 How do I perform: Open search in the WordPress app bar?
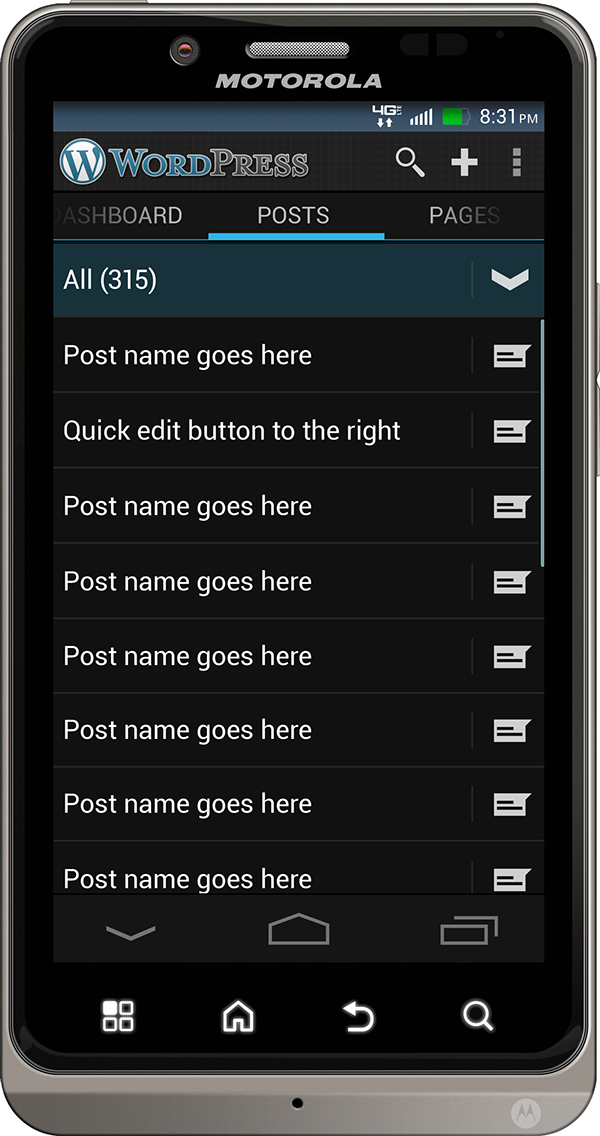tap(410, 162)
